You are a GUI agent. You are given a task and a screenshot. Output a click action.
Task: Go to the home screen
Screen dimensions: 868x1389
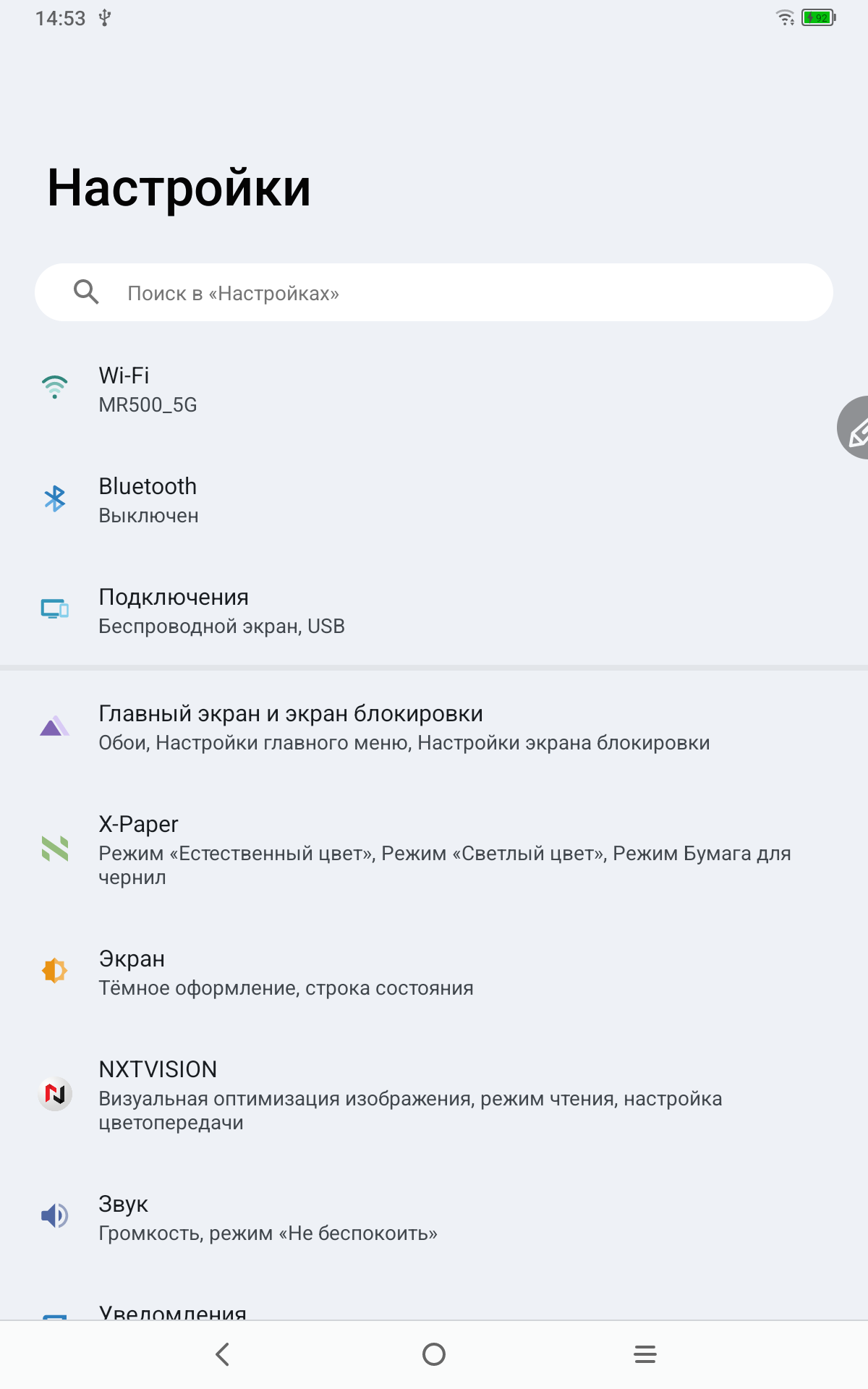pyautogui.click(x=434, y=1354)
